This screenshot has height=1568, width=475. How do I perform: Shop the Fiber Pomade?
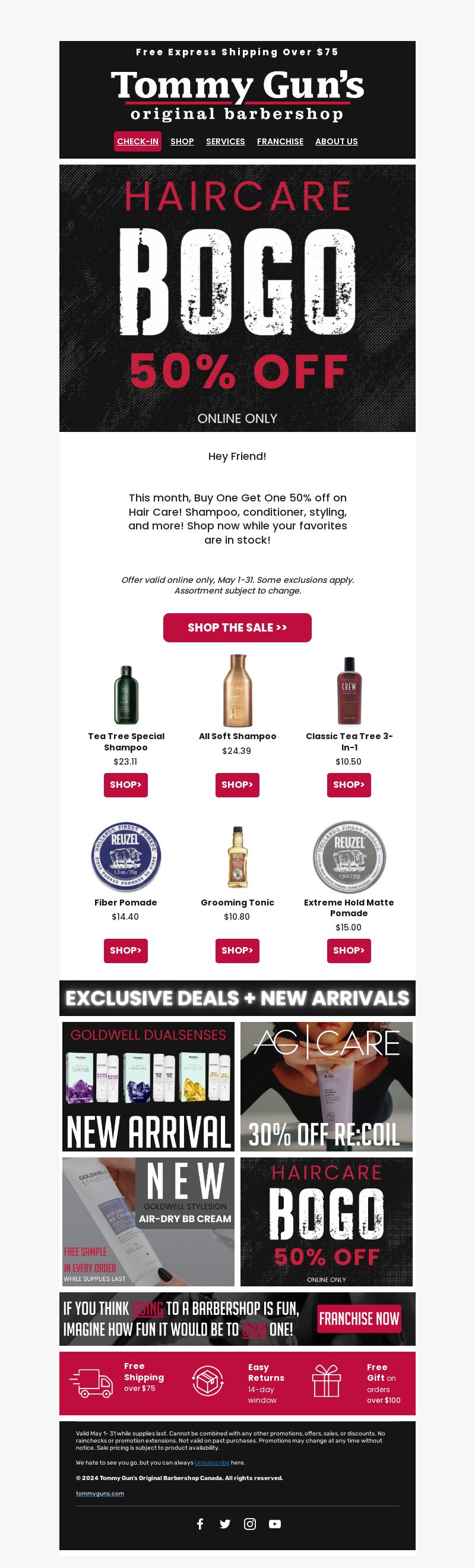pos(125,950)
